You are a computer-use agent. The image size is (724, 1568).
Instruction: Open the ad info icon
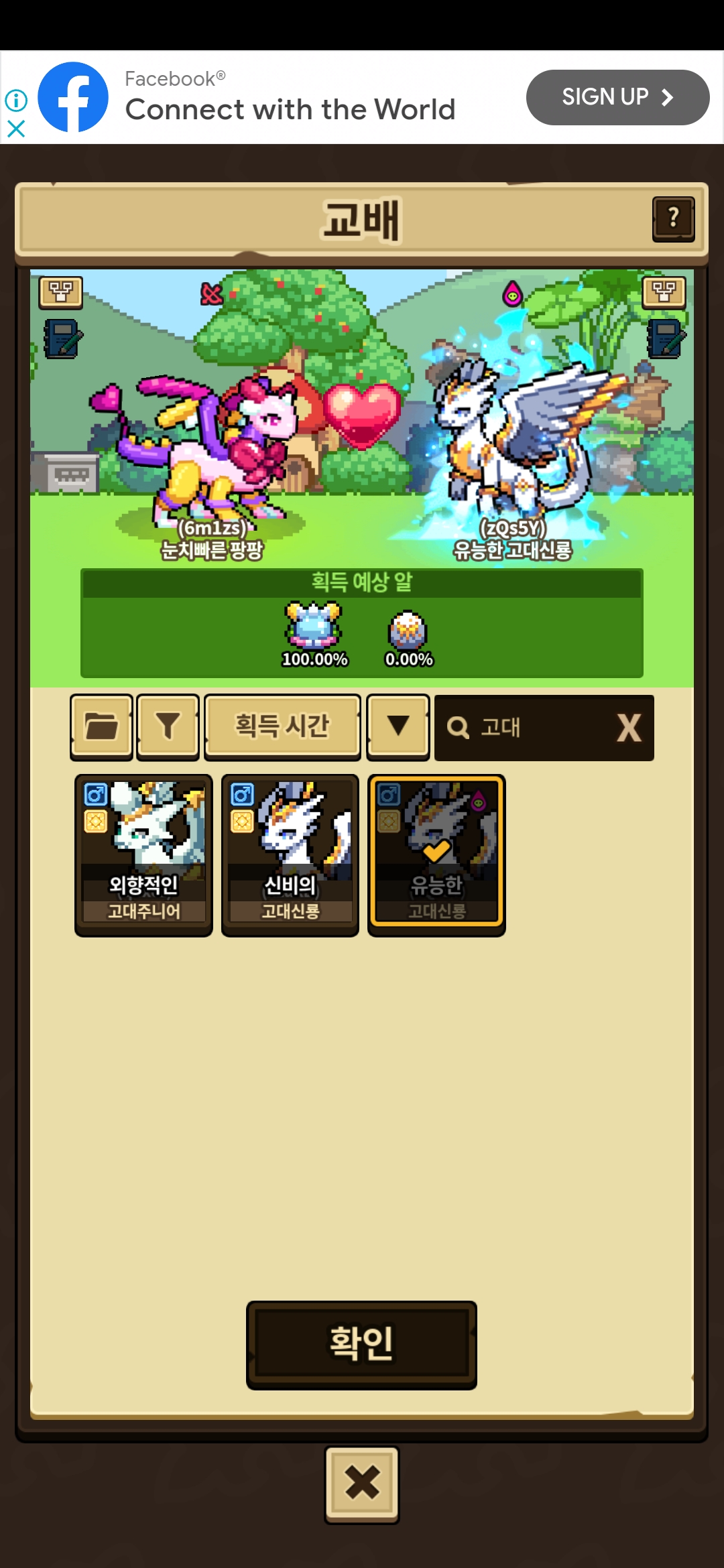[x=16, y=101]
